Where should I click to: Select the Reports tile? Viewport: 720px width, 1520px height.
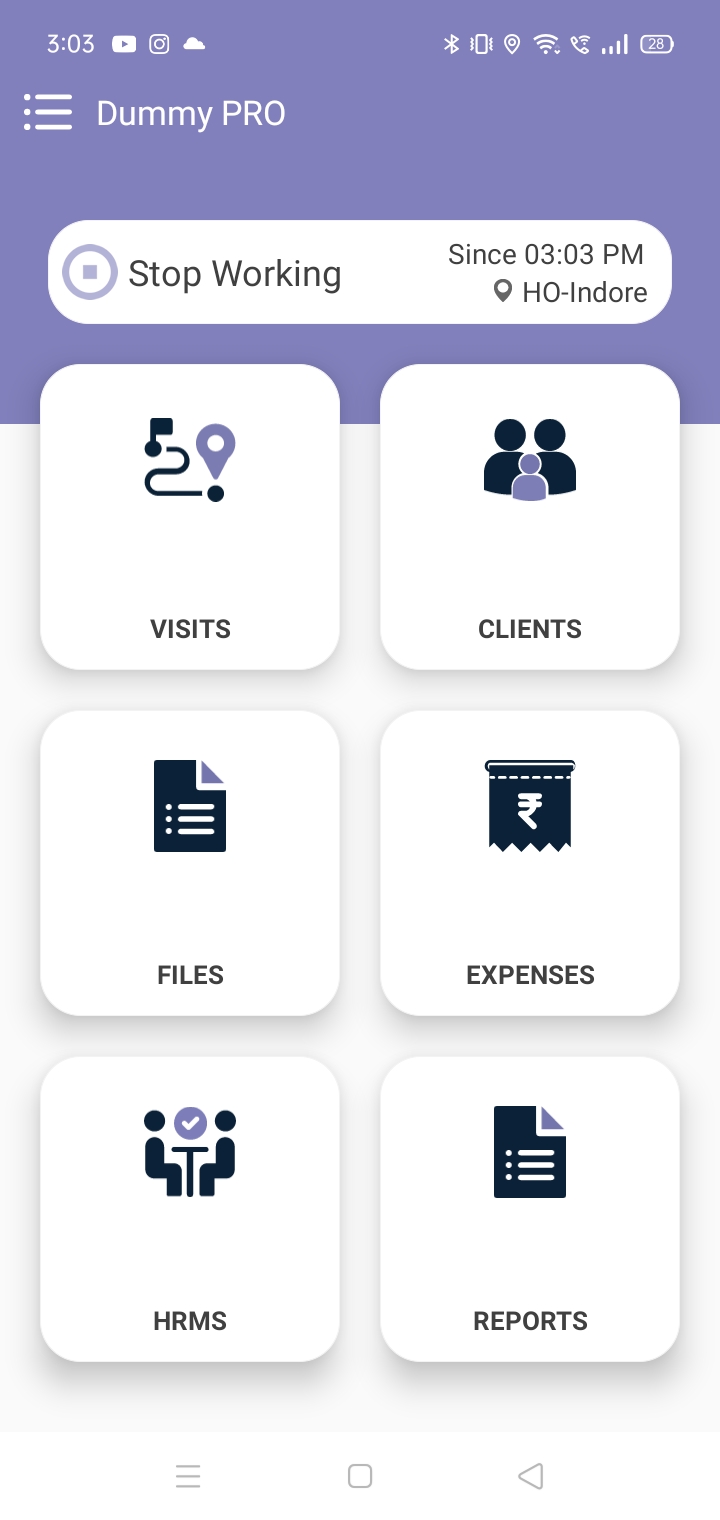click(x=530, y=1209)
